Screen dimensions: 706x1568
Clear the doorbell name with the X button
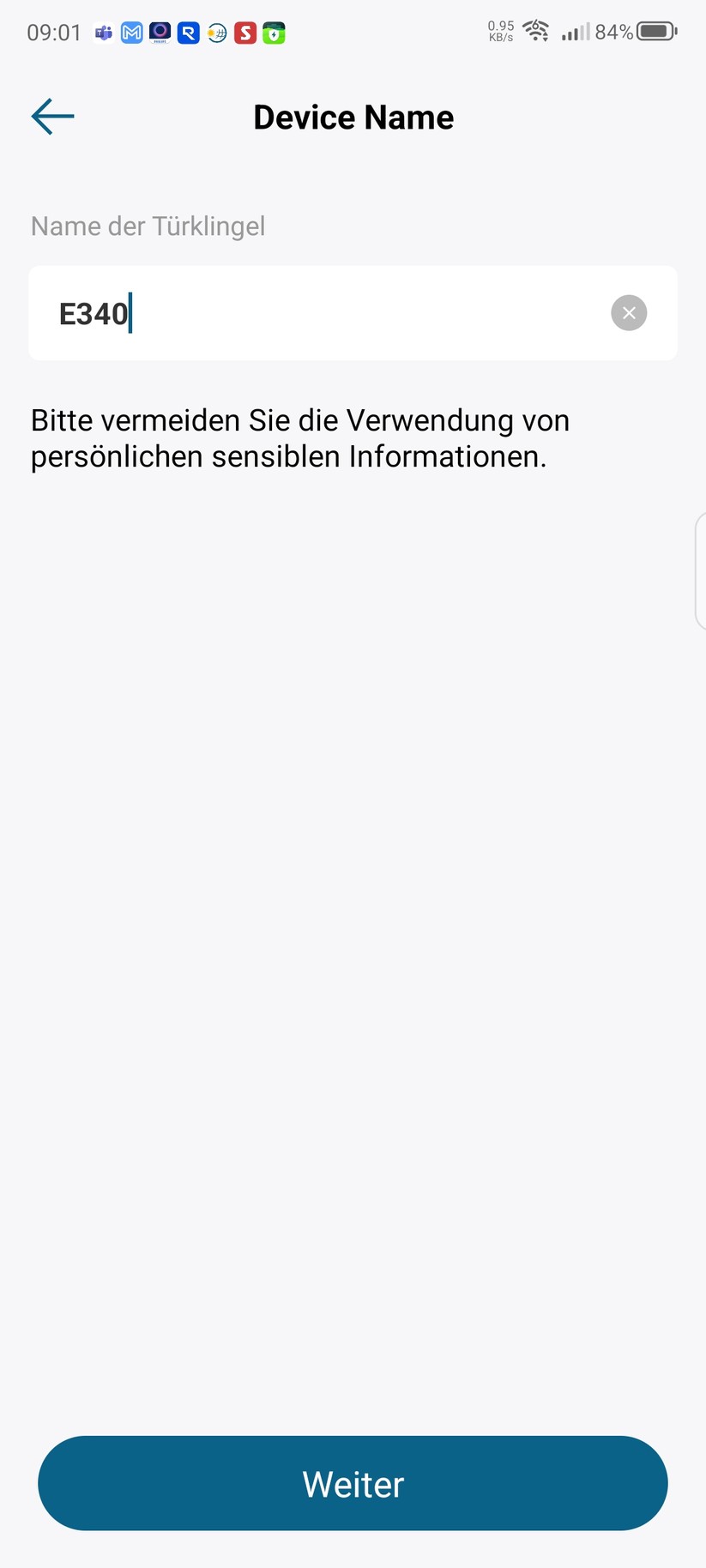(x=628, y=312)
